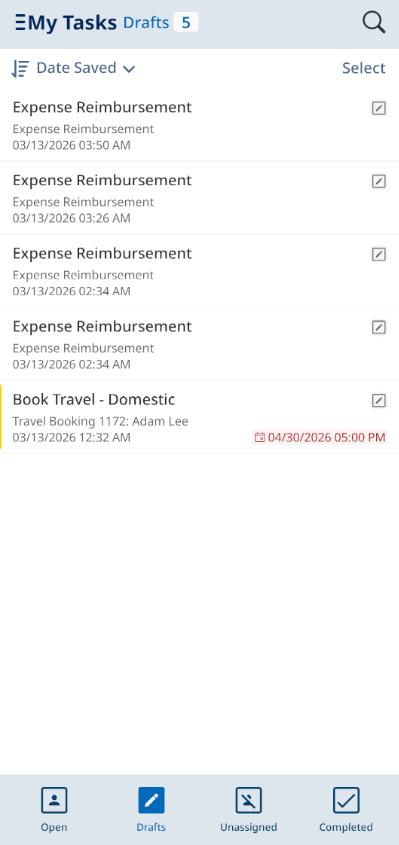Open the menu button beside My Tasks
This screenshot has height=845, width=399.
pyautogui.click(x=20, y=23)
